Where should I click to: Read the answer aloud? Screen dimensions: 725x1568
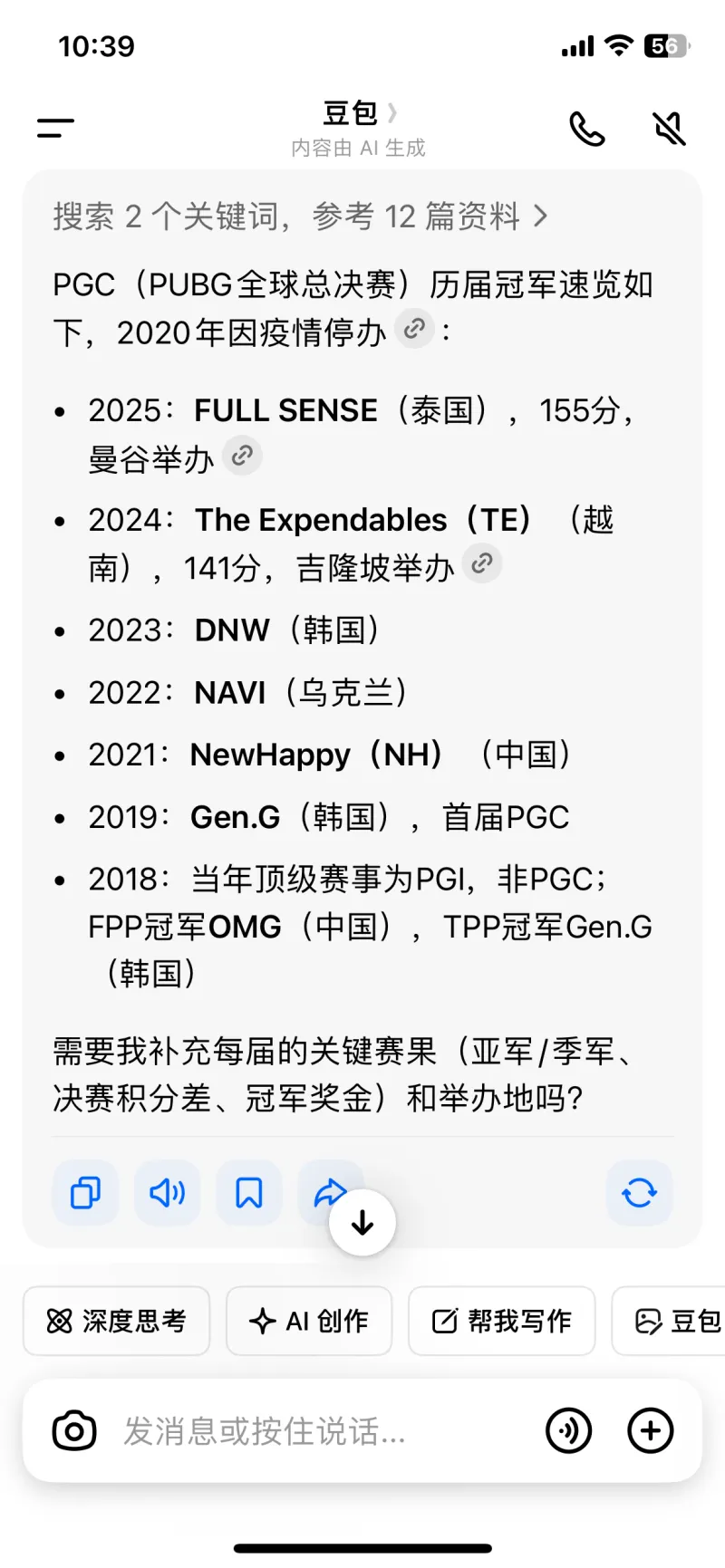pos(167,1193)
